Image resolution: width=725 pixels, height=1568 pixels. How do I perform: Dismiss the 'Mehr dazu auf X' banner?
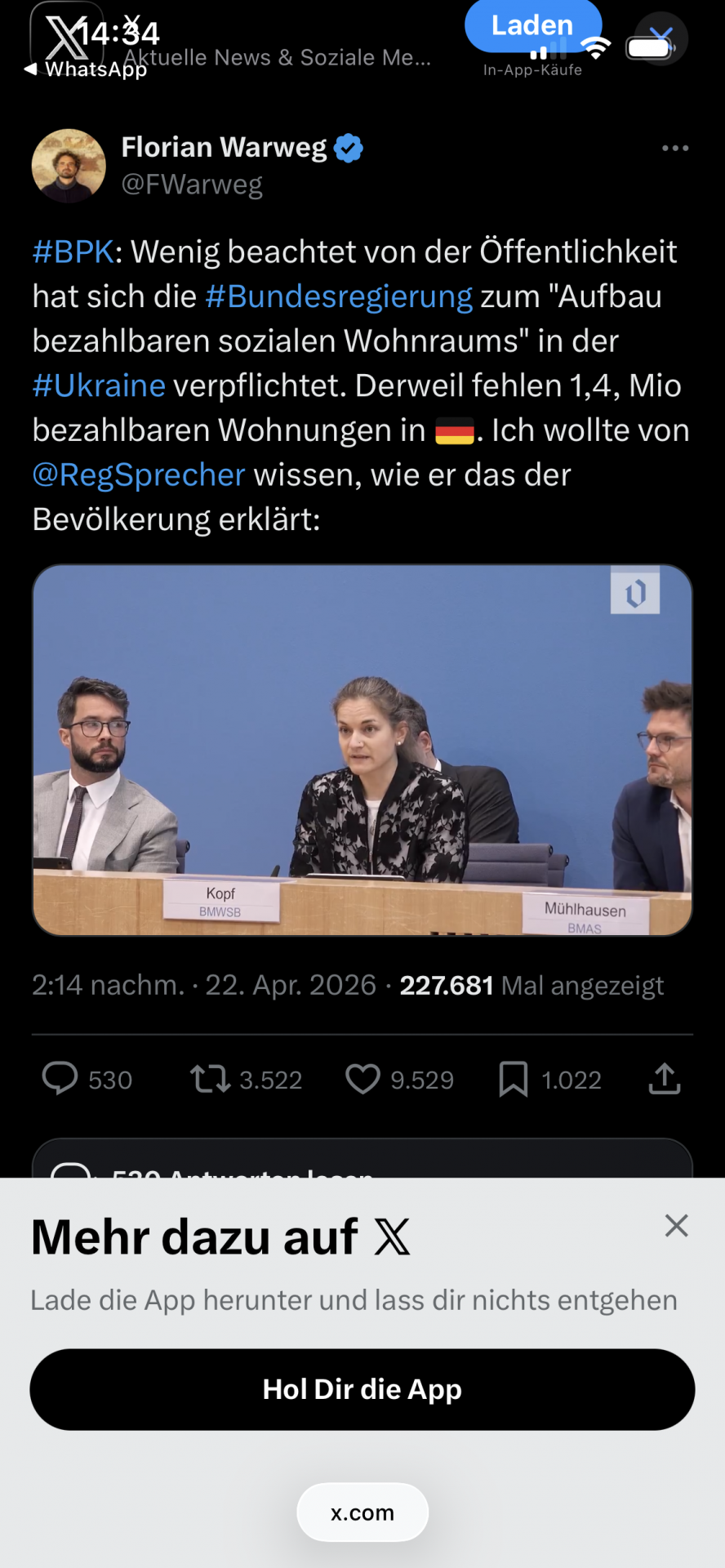pos(676,1225)
